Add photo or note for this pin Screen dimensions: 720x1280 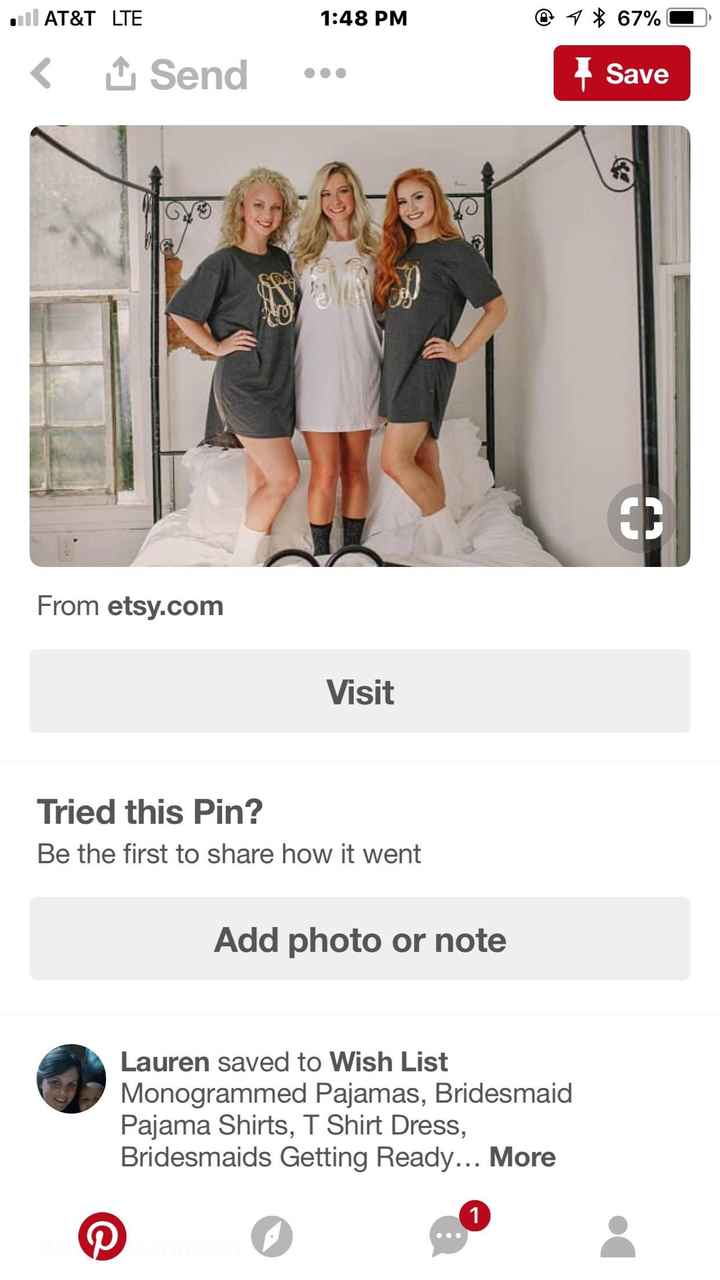coord(360,940)
